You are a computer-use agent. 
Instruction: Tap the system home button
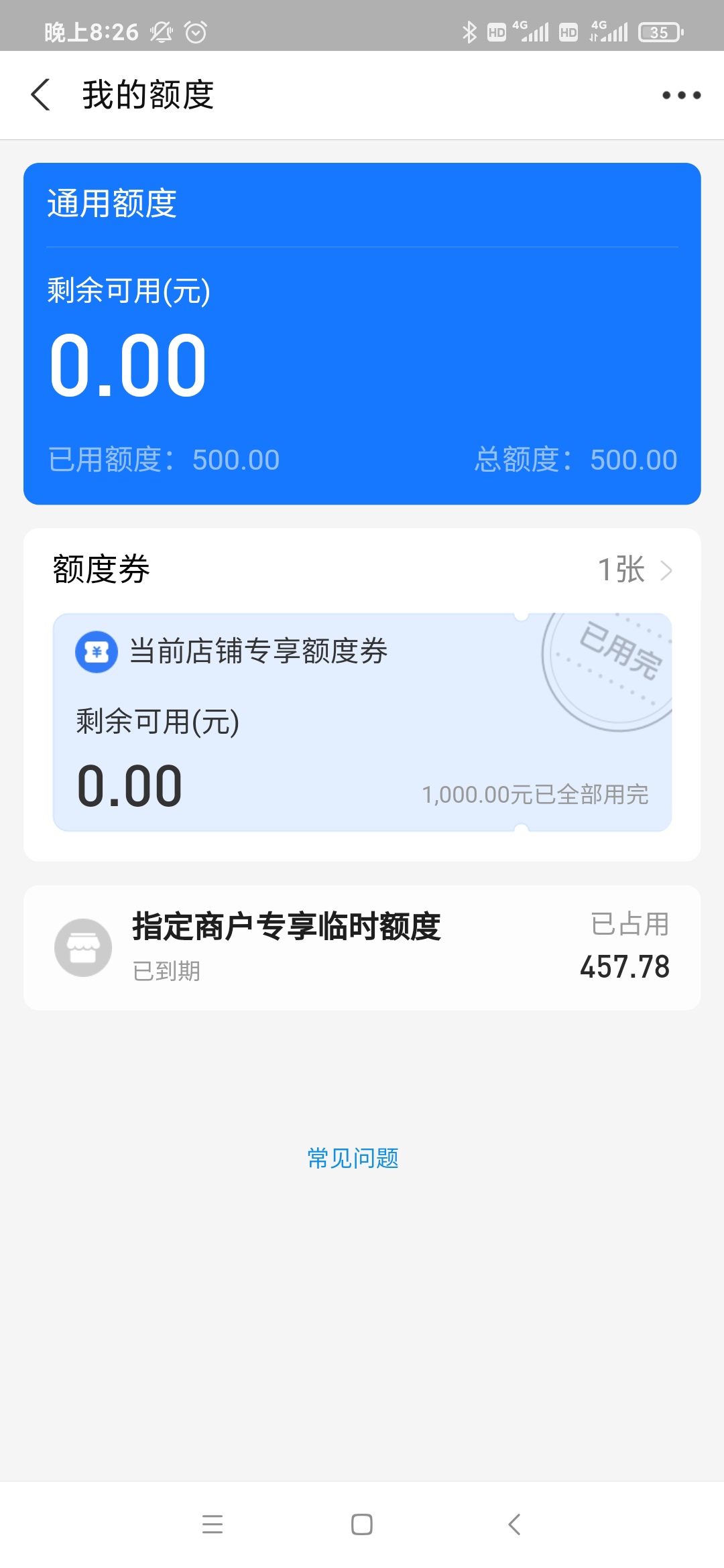coord(362,1524)
